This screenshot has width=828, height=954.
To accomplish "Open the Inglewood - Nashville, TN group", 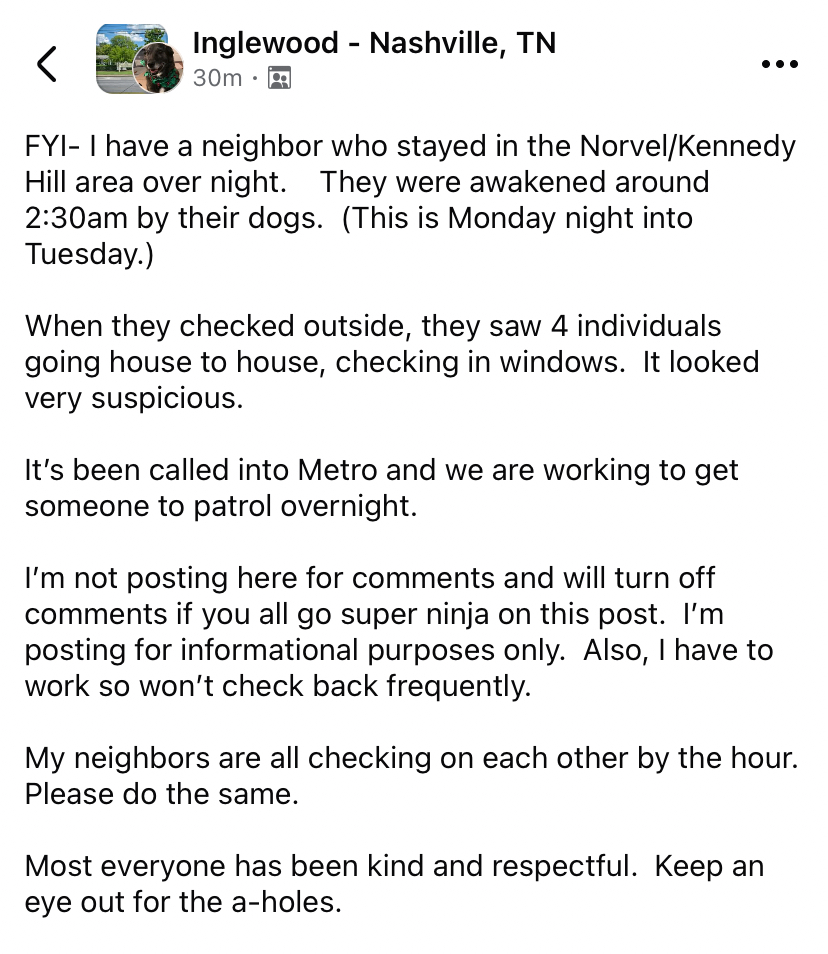I will click(x=373, y=43).
